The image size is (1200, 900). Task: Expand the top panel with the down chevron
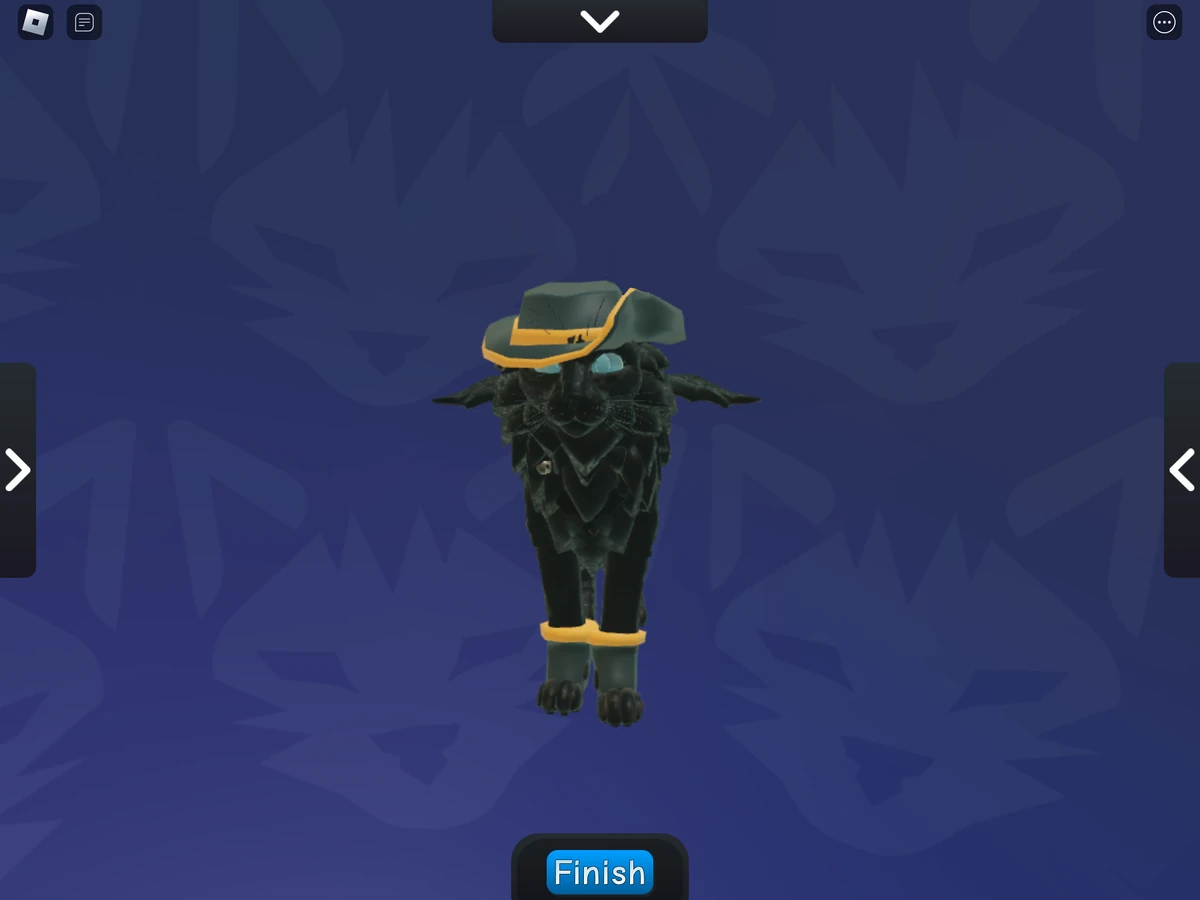click(600, 21)
